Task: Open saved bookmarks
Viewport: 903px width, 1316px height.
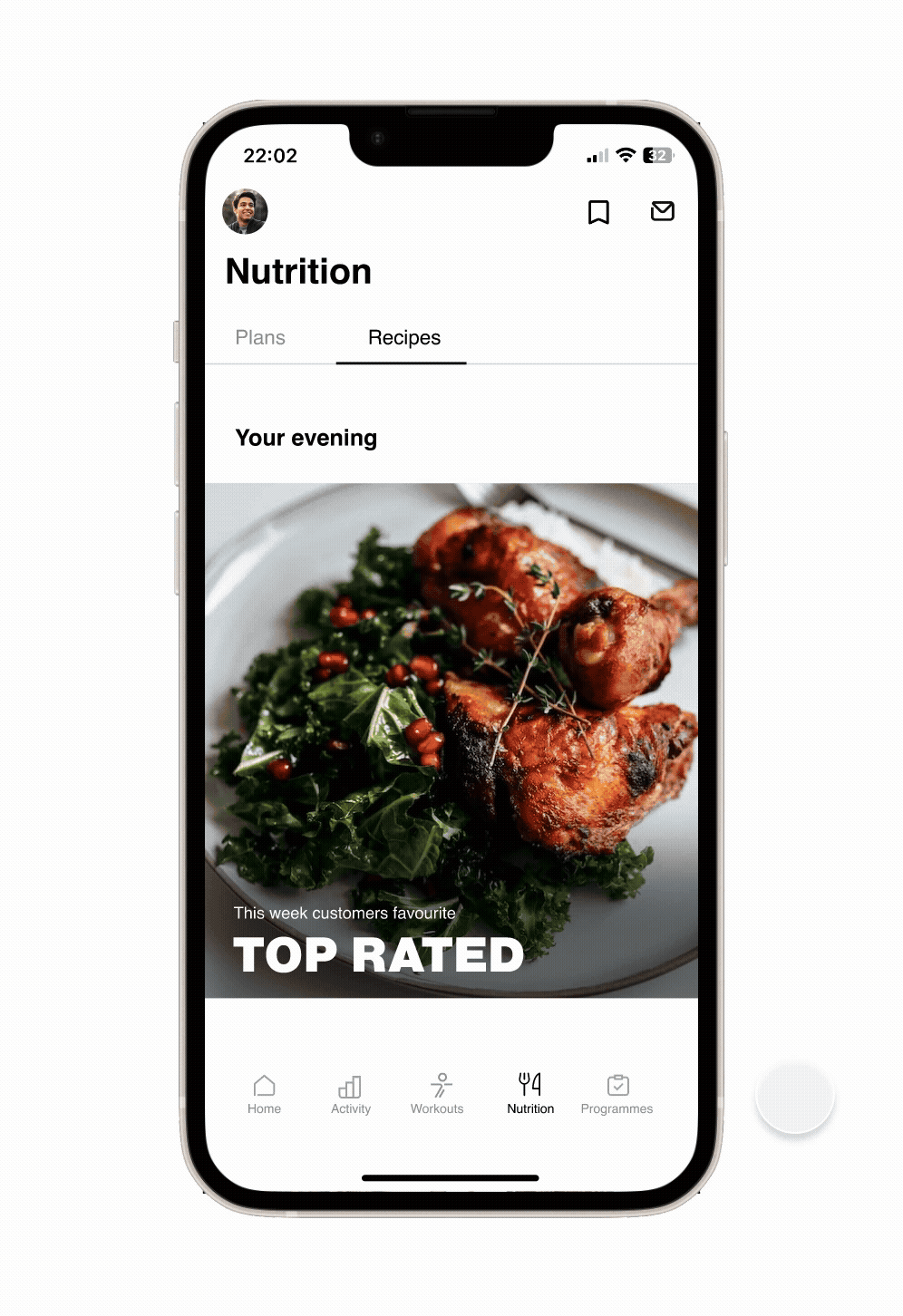Action: coord(598,212)
